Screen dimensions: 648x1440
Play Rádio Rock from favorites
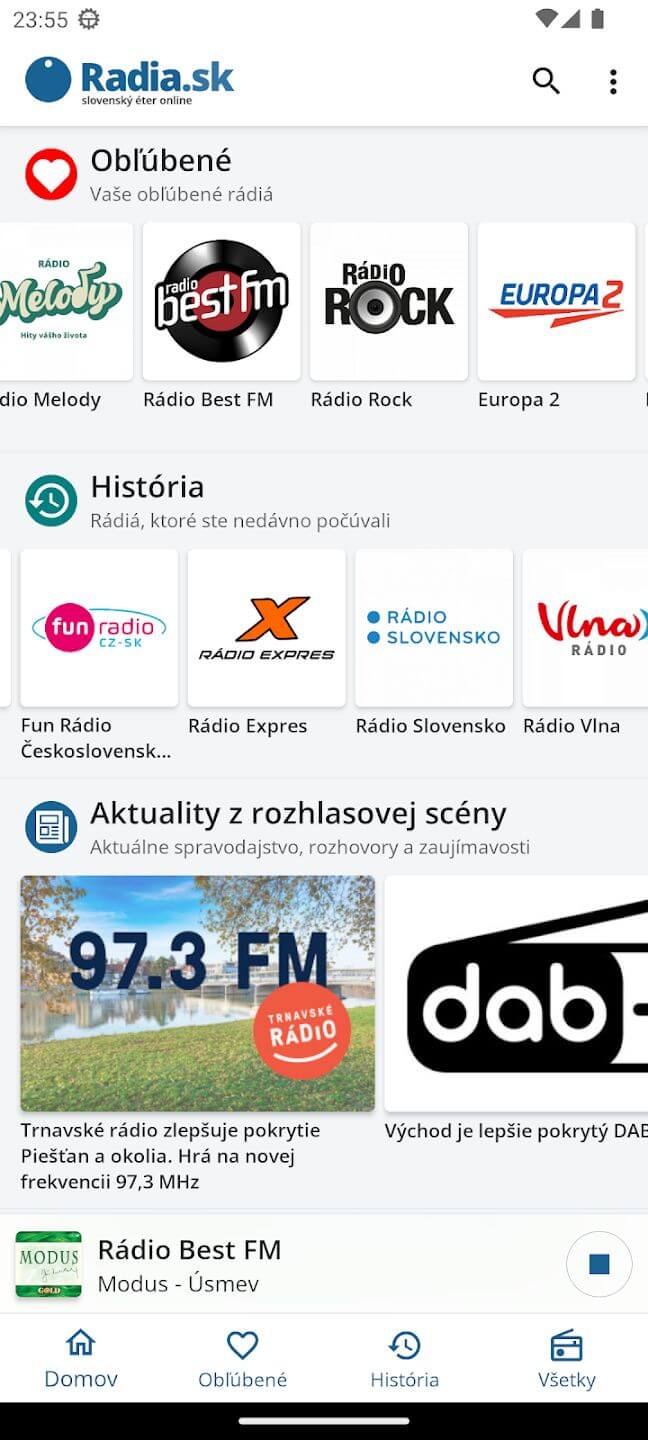(x=389, y=317)
